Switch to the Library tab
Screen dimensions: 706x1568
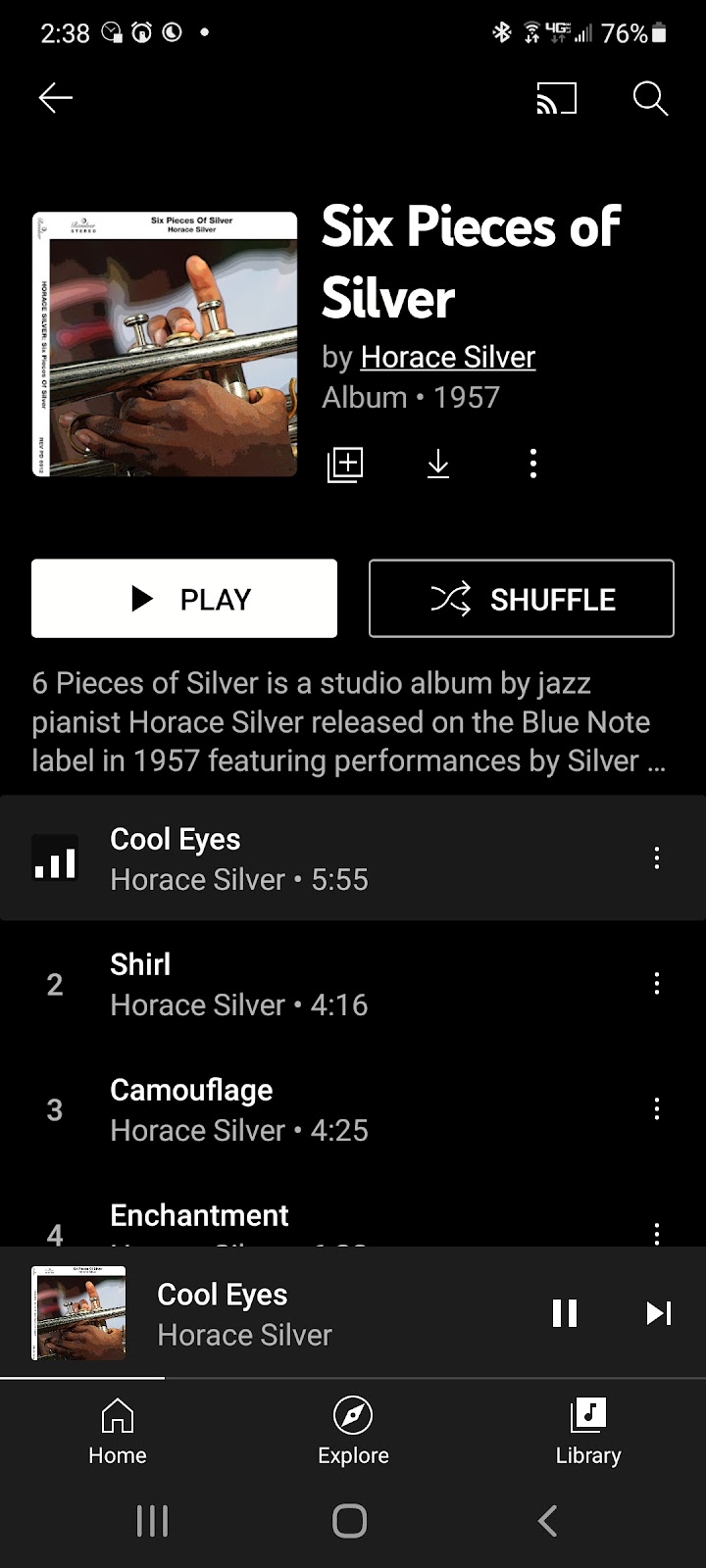[588, 1431]
